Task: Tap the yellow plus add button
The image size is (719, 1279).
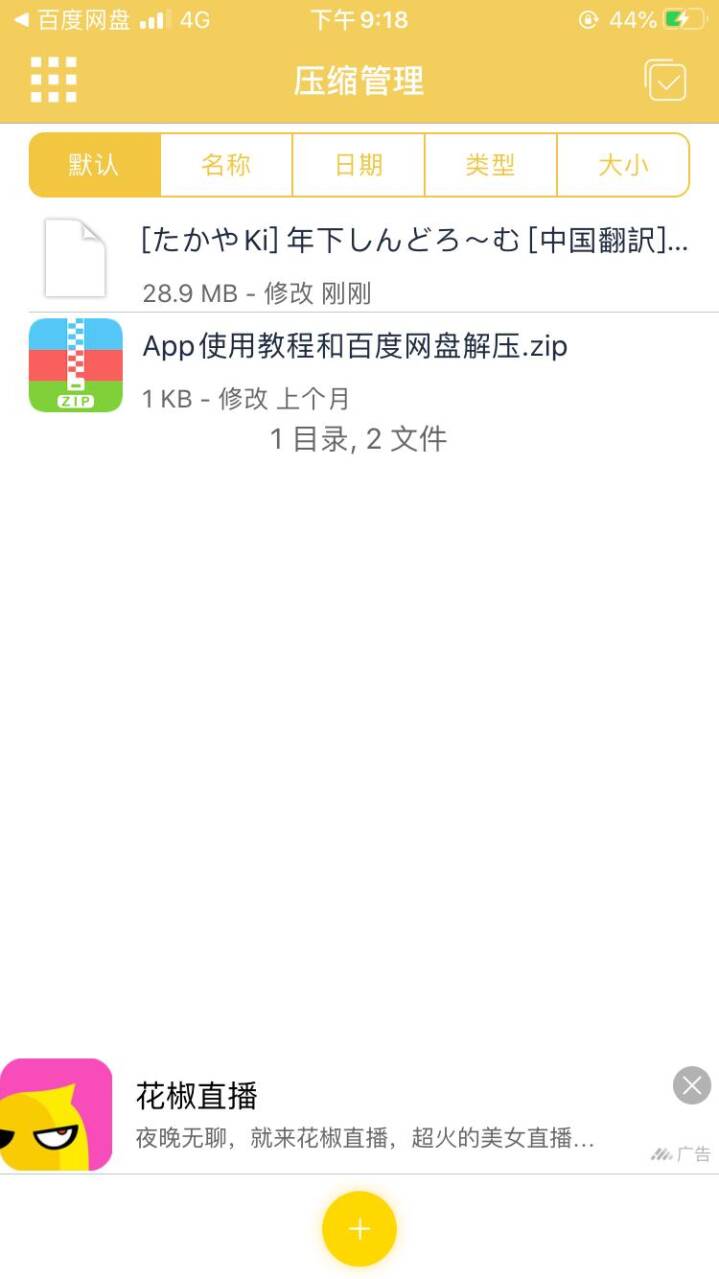Action: pyautogui.click(x=359, y=1229)
